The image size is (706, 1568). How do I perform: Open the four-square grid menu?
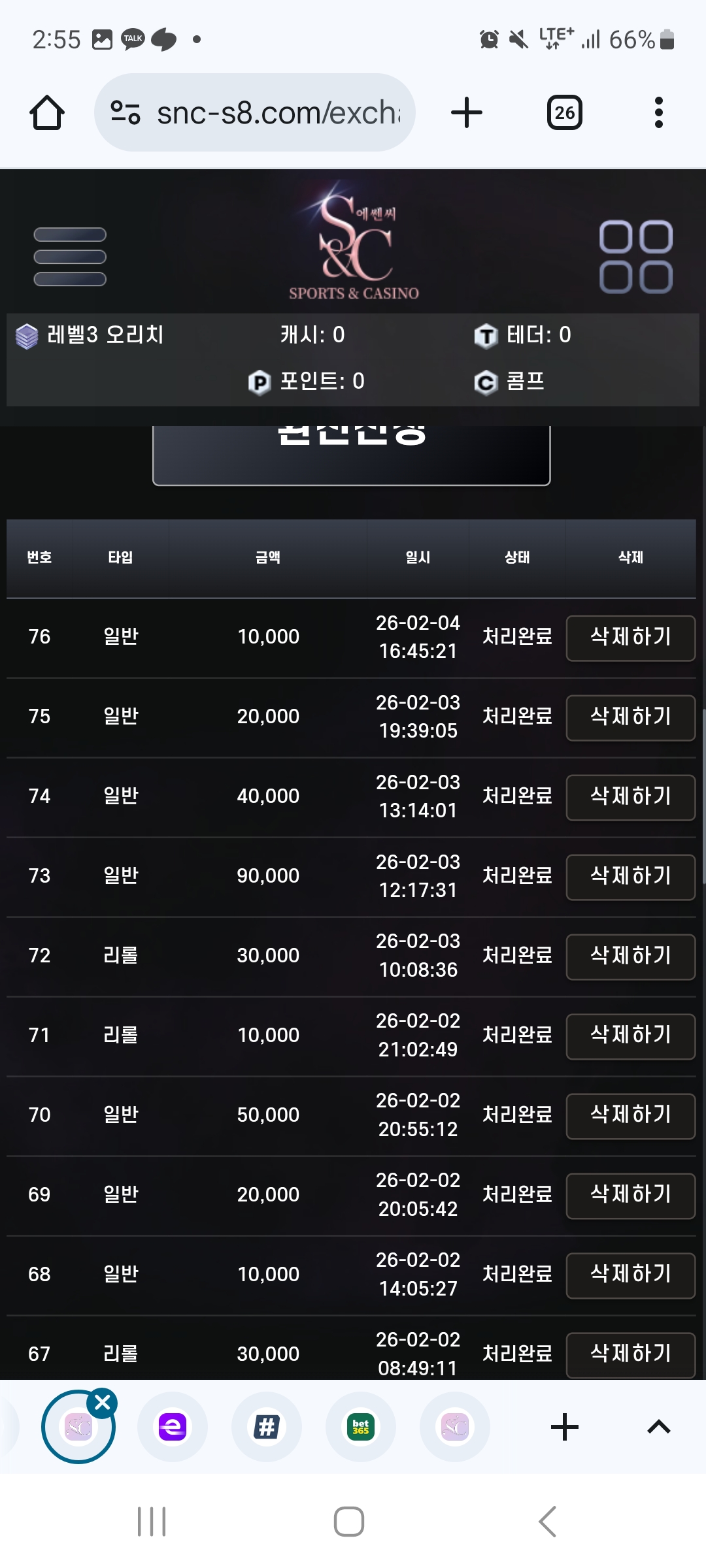point(635,257)
